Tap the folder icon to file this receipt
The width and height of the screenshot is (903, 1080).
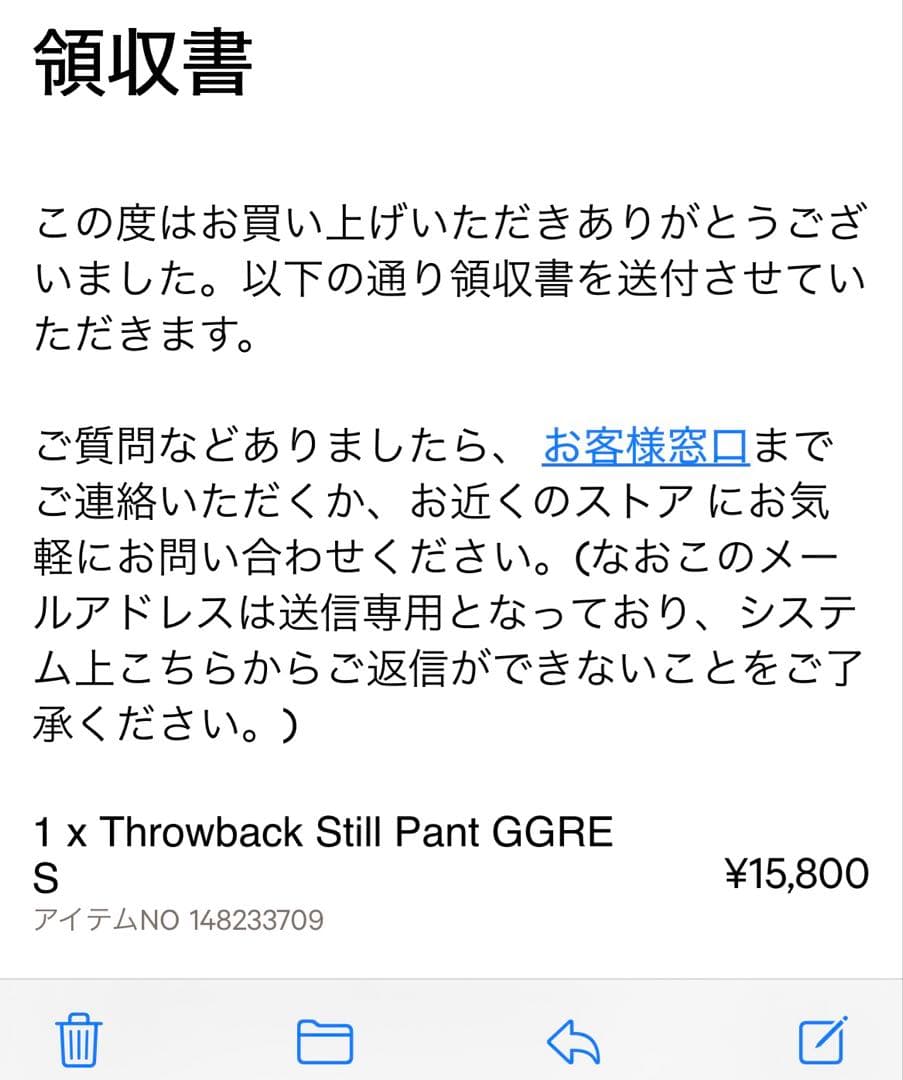(x=325, y=1040)
